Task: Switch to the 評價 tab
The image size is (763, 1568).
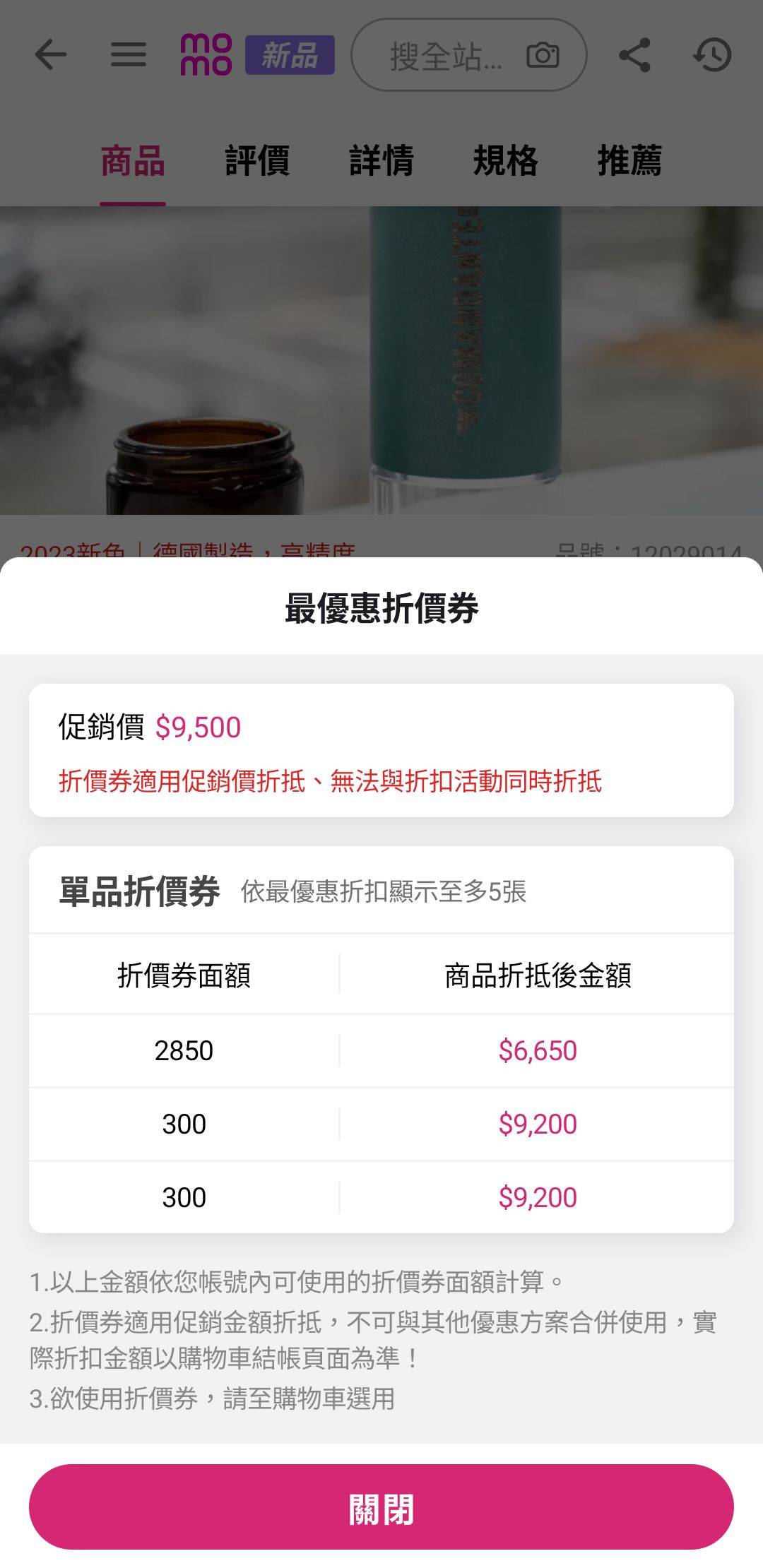Action: 257,161
